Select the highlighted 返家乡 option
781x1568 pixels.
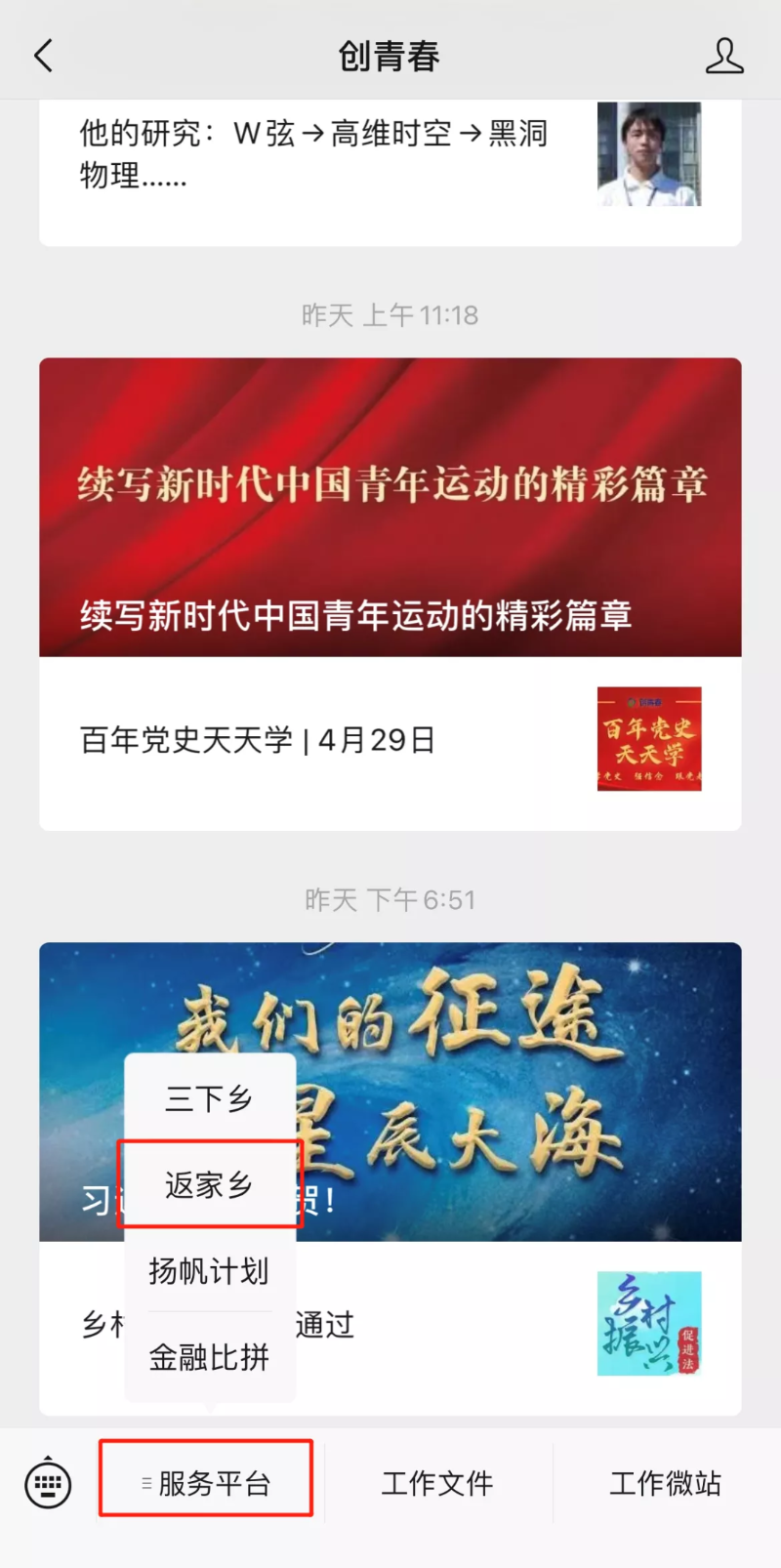[208, 1183]
